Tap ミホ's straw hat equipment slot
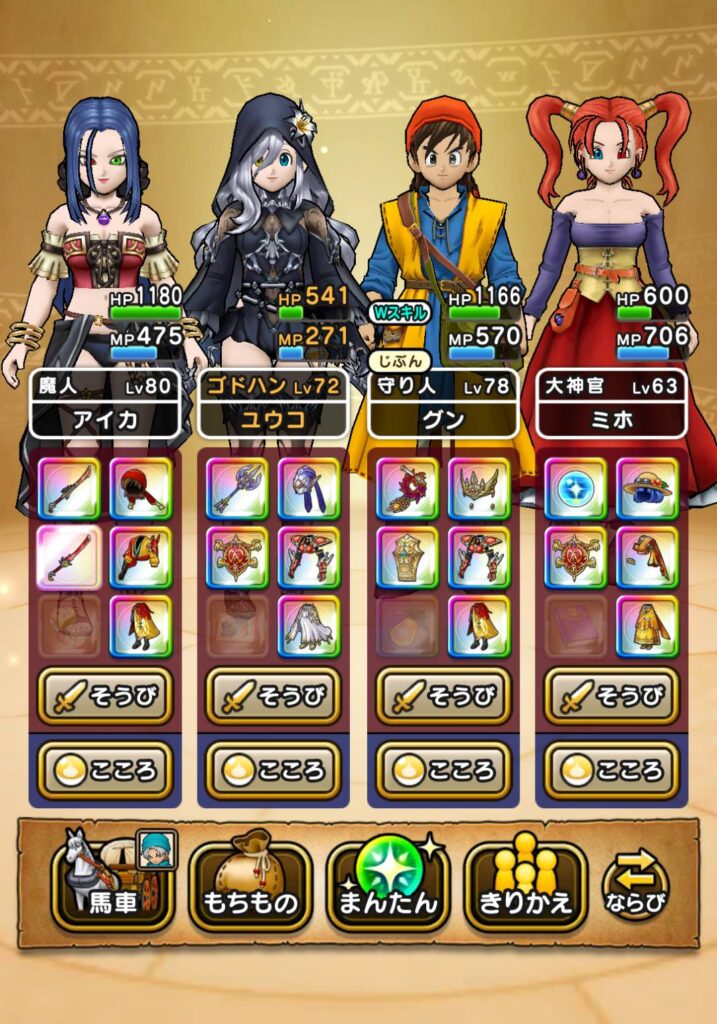 tap(647, 489)
